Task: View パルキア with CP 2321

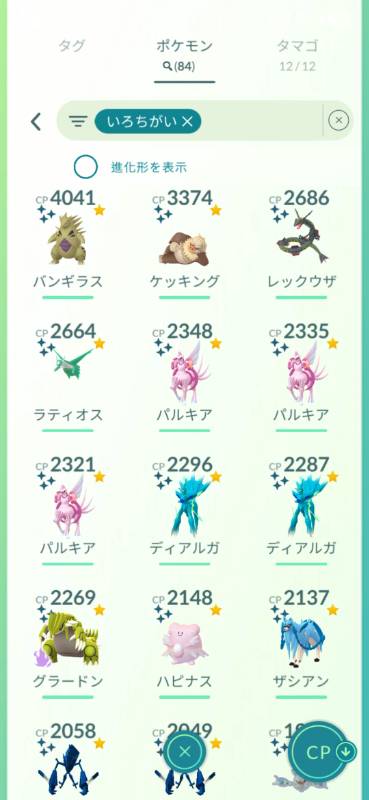Action: (67, 511)
